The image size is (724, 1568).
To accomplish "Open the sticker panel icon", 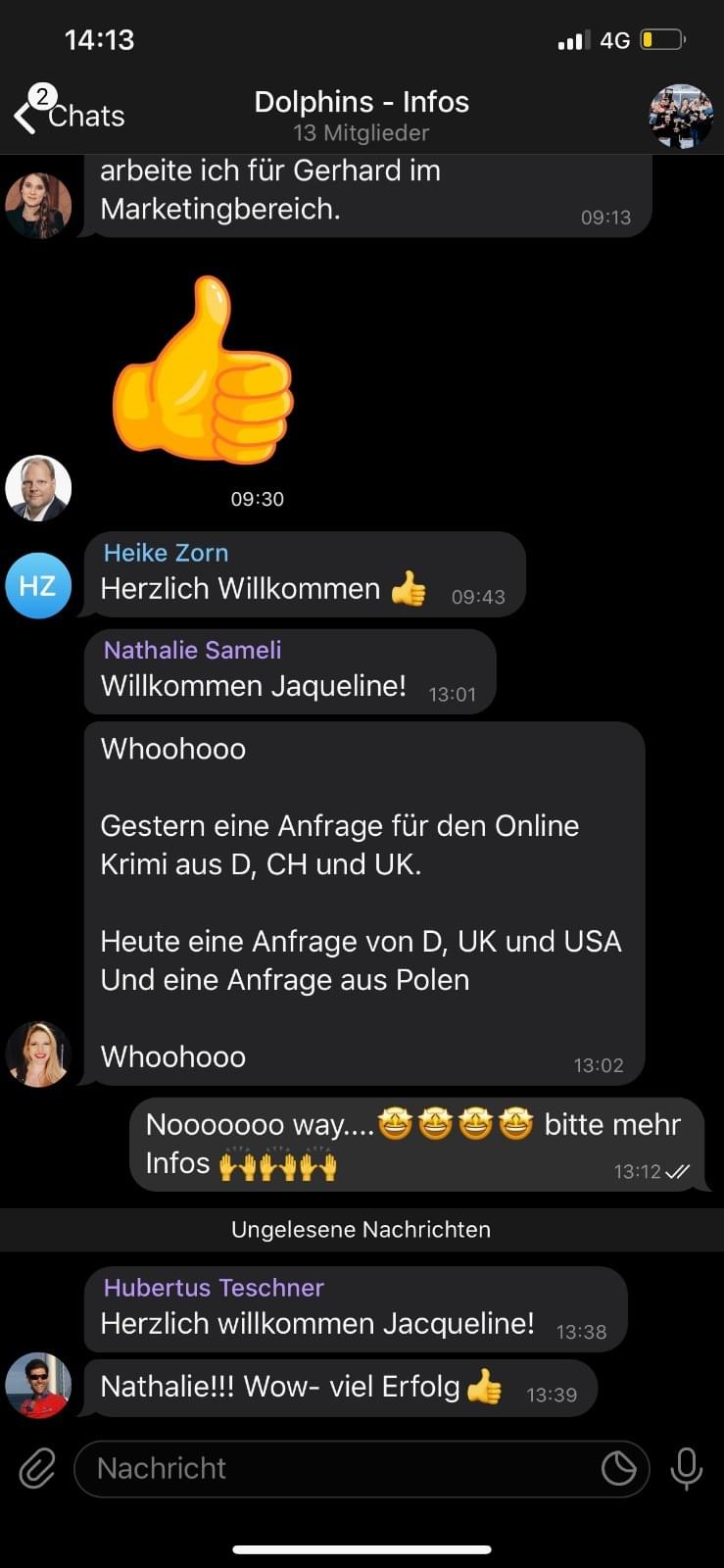I will (x=618, y=1468).
